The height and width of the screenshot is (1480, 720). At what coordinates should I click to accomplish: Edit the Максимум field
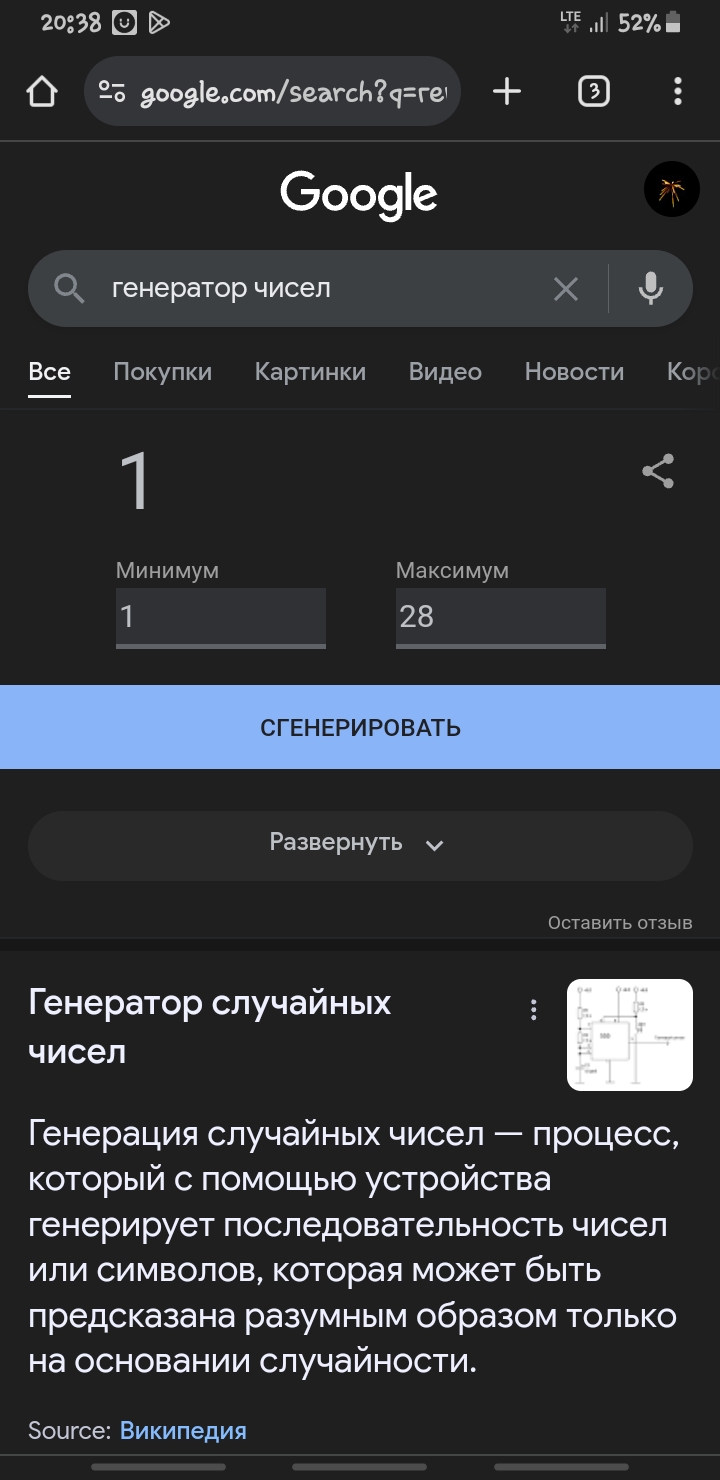pos(501,617)
